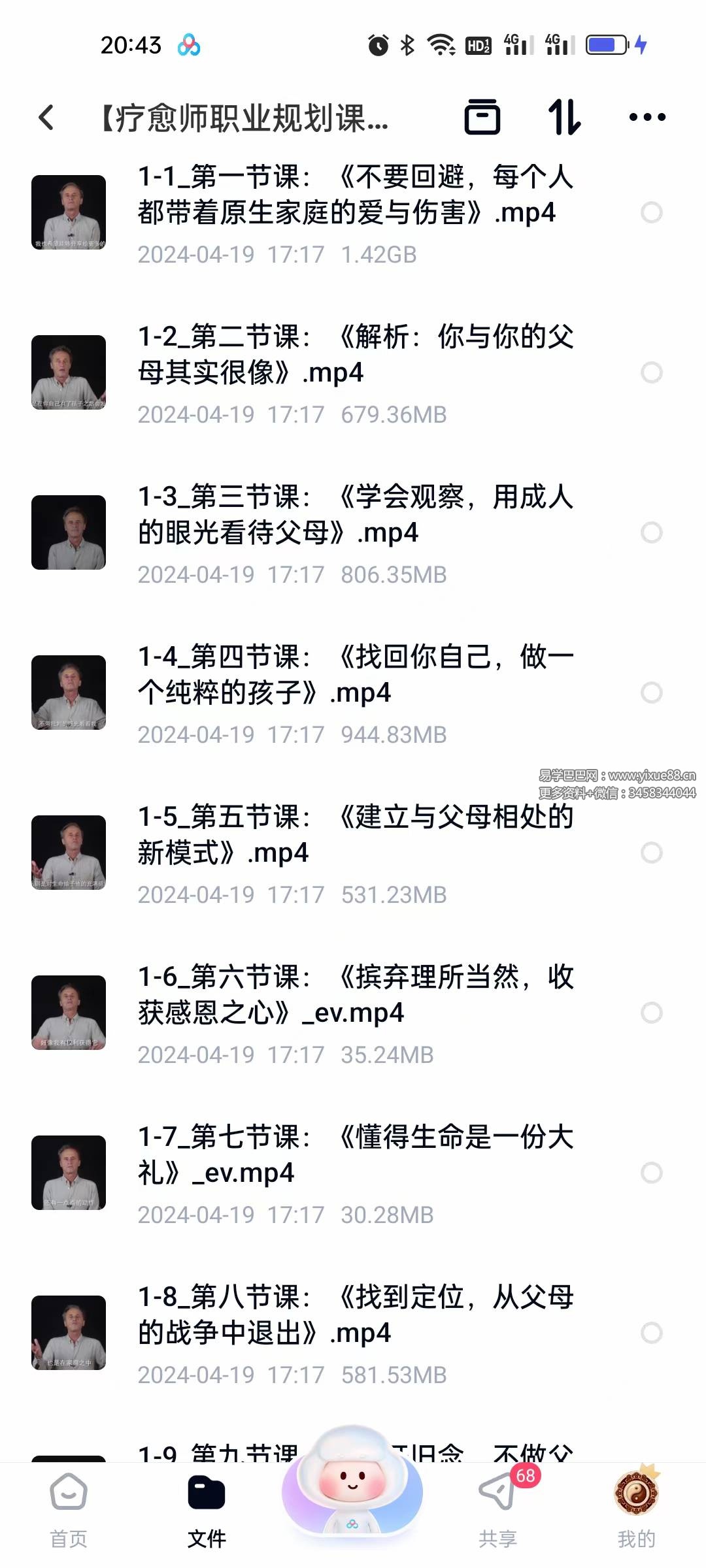The height and width of the screenshot is (1568, 706).
Task: Open the video 1-5_第五节课
Action: [355, 835]
